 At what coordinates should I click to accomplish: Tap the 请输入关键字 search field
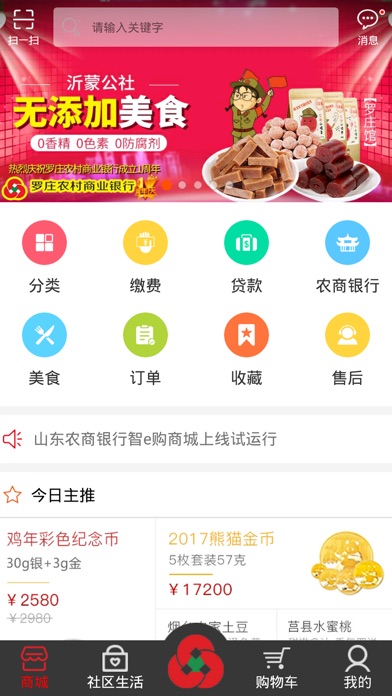point(196,28)
